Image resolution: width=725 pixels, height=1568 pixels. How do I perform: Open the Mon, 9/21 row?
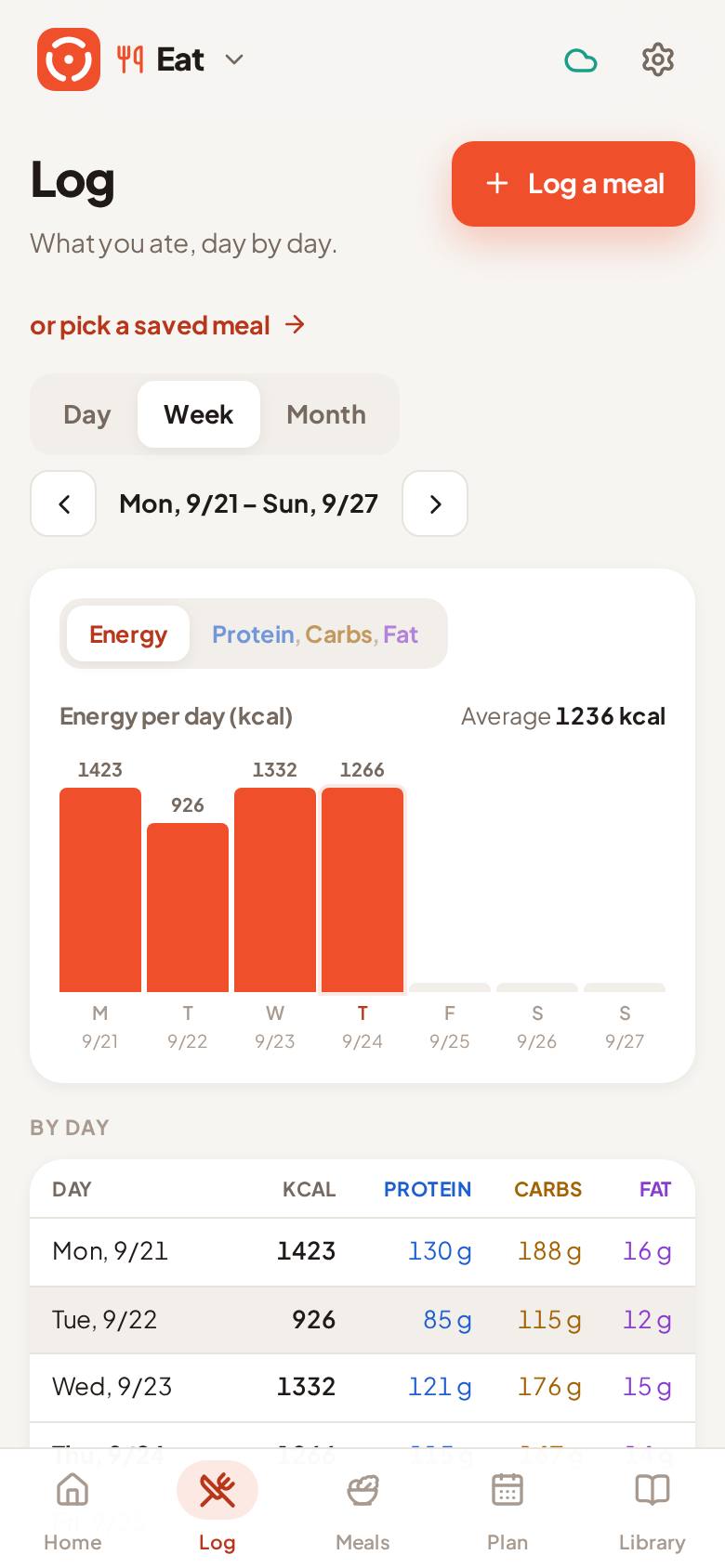(362, 1251)
